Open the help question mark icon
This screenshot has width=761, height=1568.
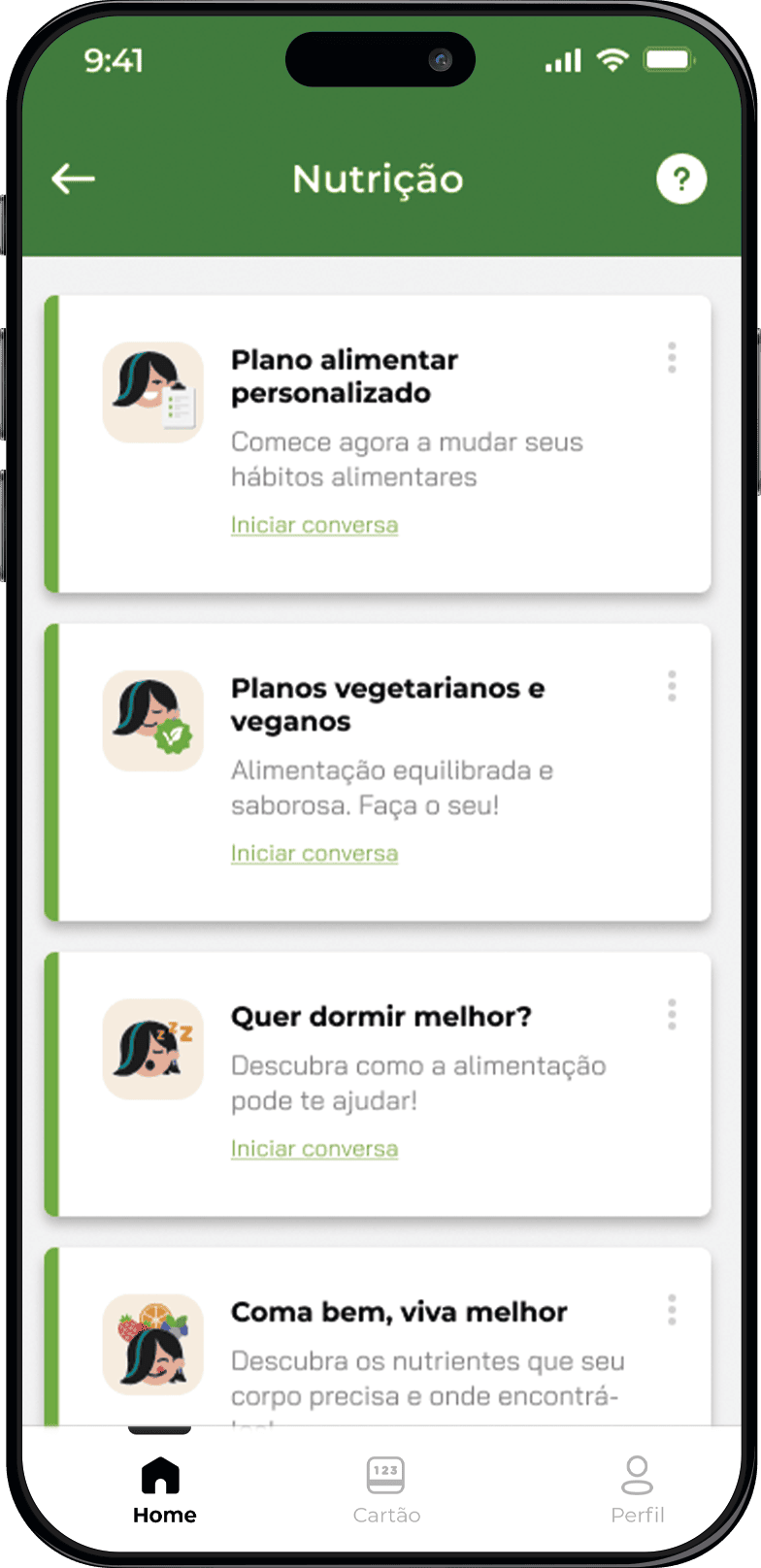(681, 179)
